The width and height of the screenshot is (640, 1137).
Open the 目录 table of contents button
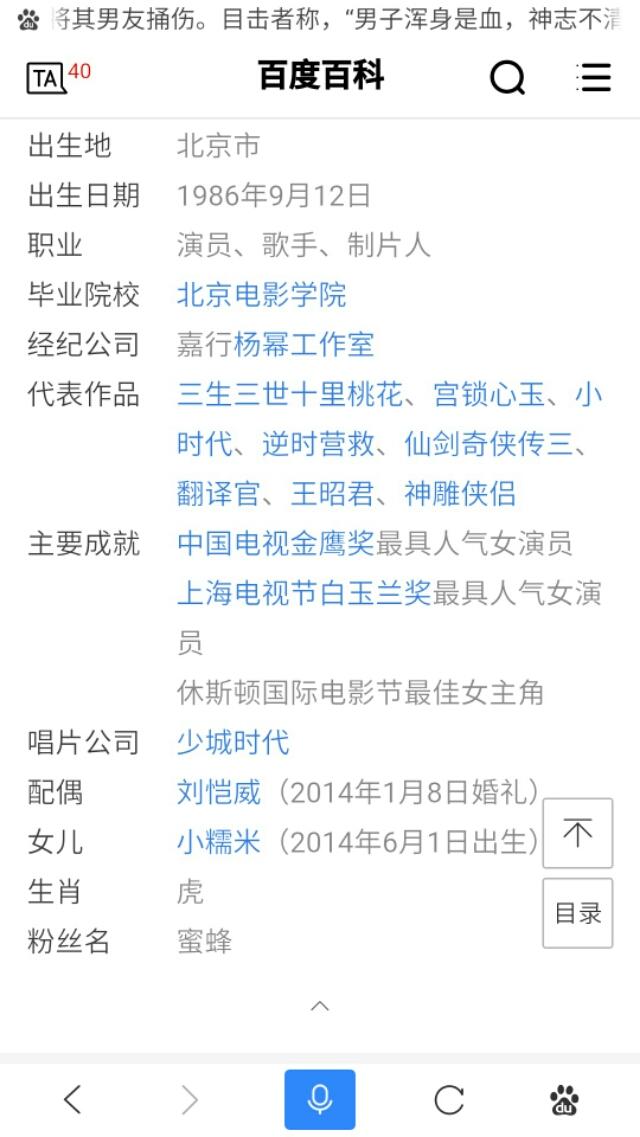coord(577,913)
